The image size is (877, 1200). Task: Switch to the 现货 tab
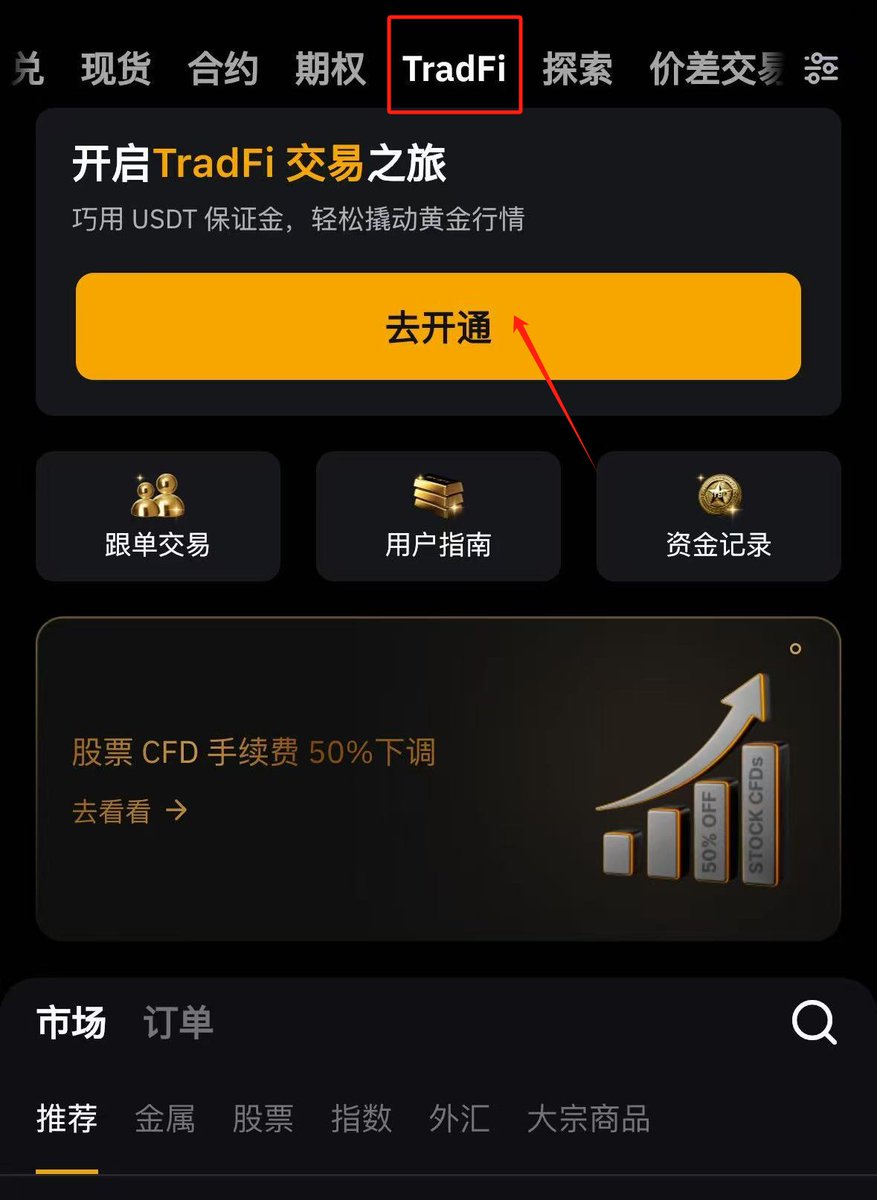[116, 69]
